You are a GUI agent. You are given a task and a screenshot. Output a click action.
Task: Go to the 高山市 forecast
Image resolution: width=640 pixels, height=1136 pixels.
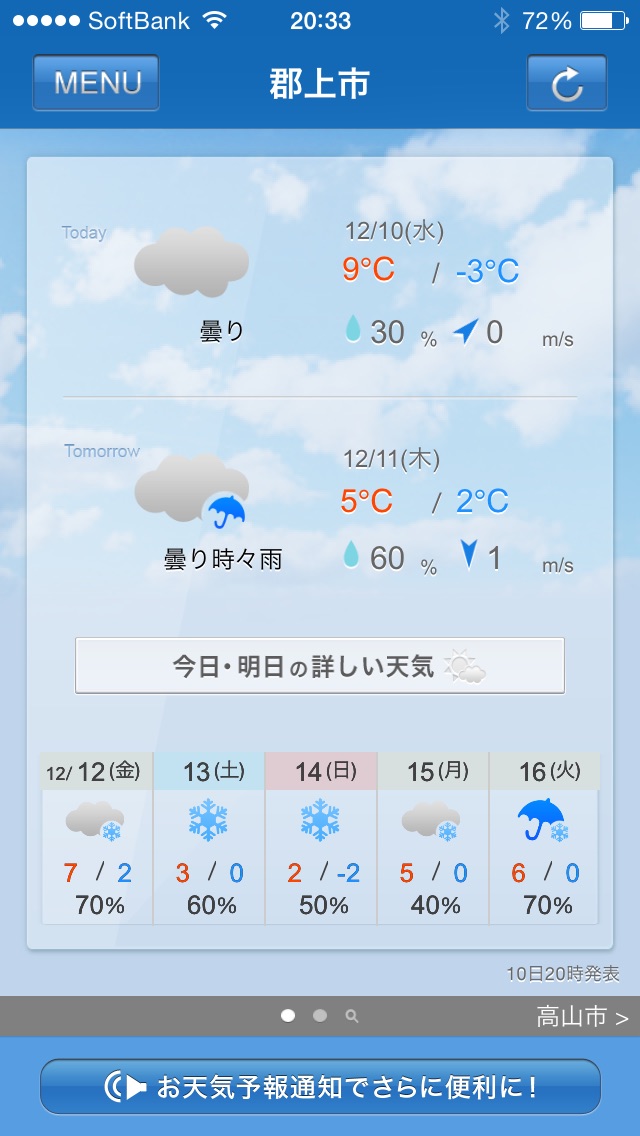point(582,1017)
